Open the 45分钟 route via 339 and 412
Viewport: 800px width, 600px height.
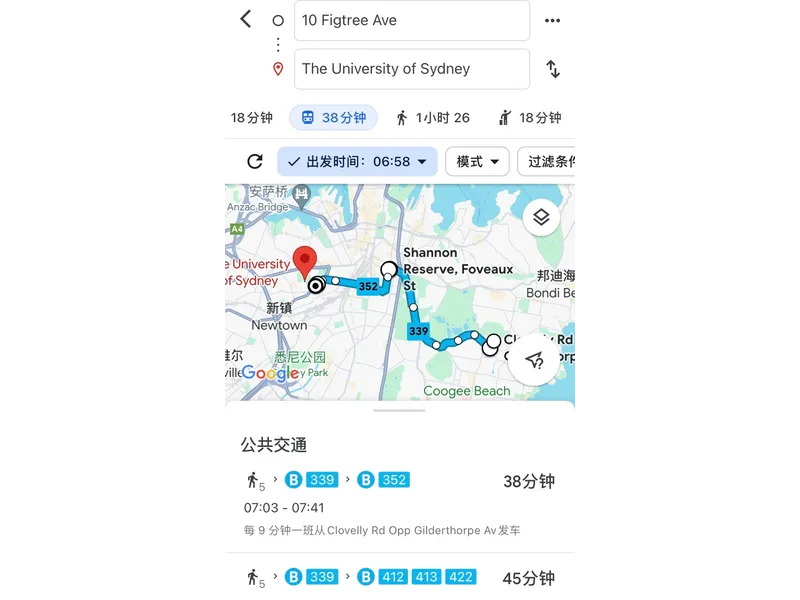pyautogui.click(x=399, y=577)
